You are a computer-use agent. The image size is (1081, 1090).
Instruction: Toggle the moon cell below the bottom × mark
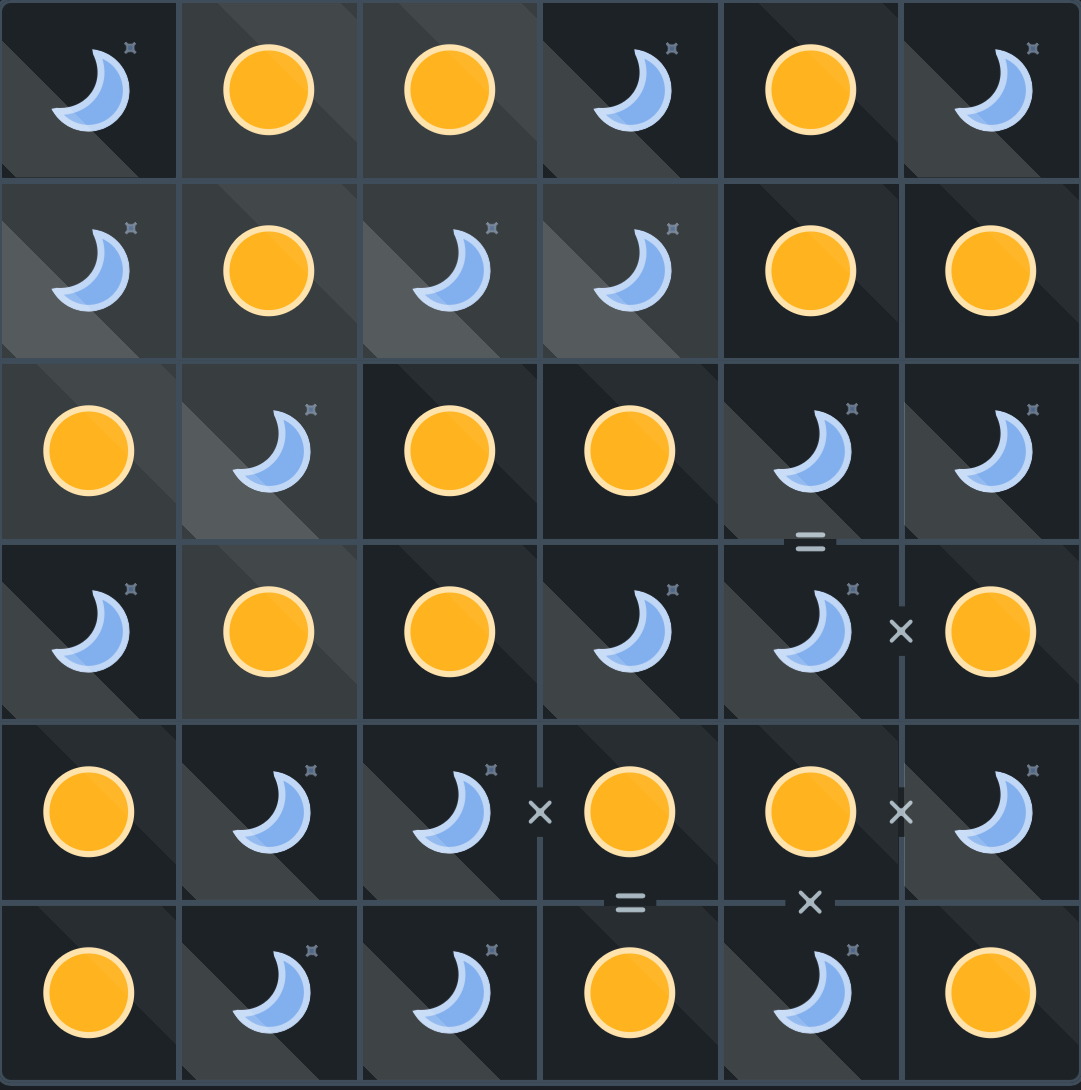(810, 992)
